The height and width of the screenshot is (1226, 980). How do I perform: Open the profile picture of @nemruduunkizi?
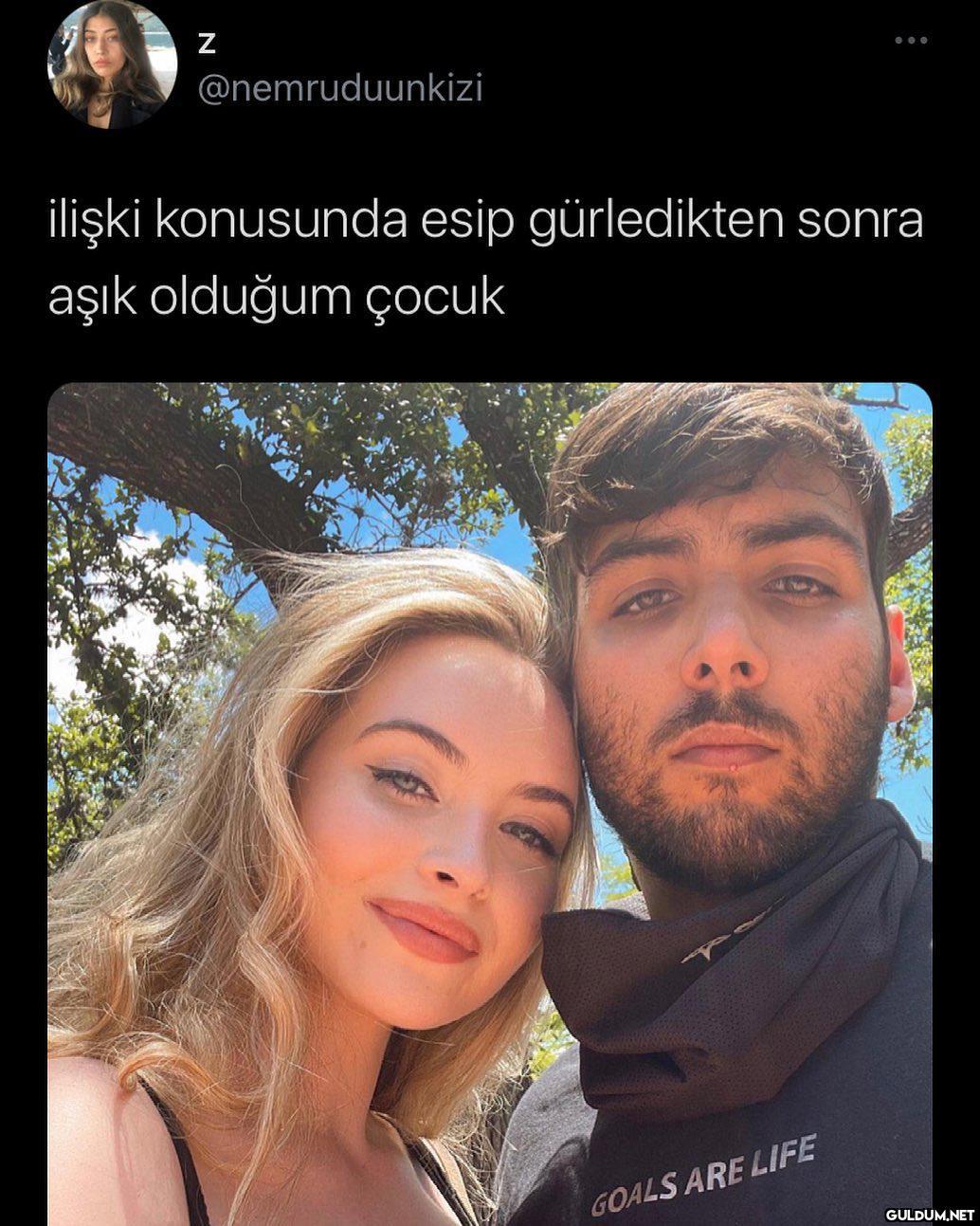pyautogui.click(x=113, y=64)
